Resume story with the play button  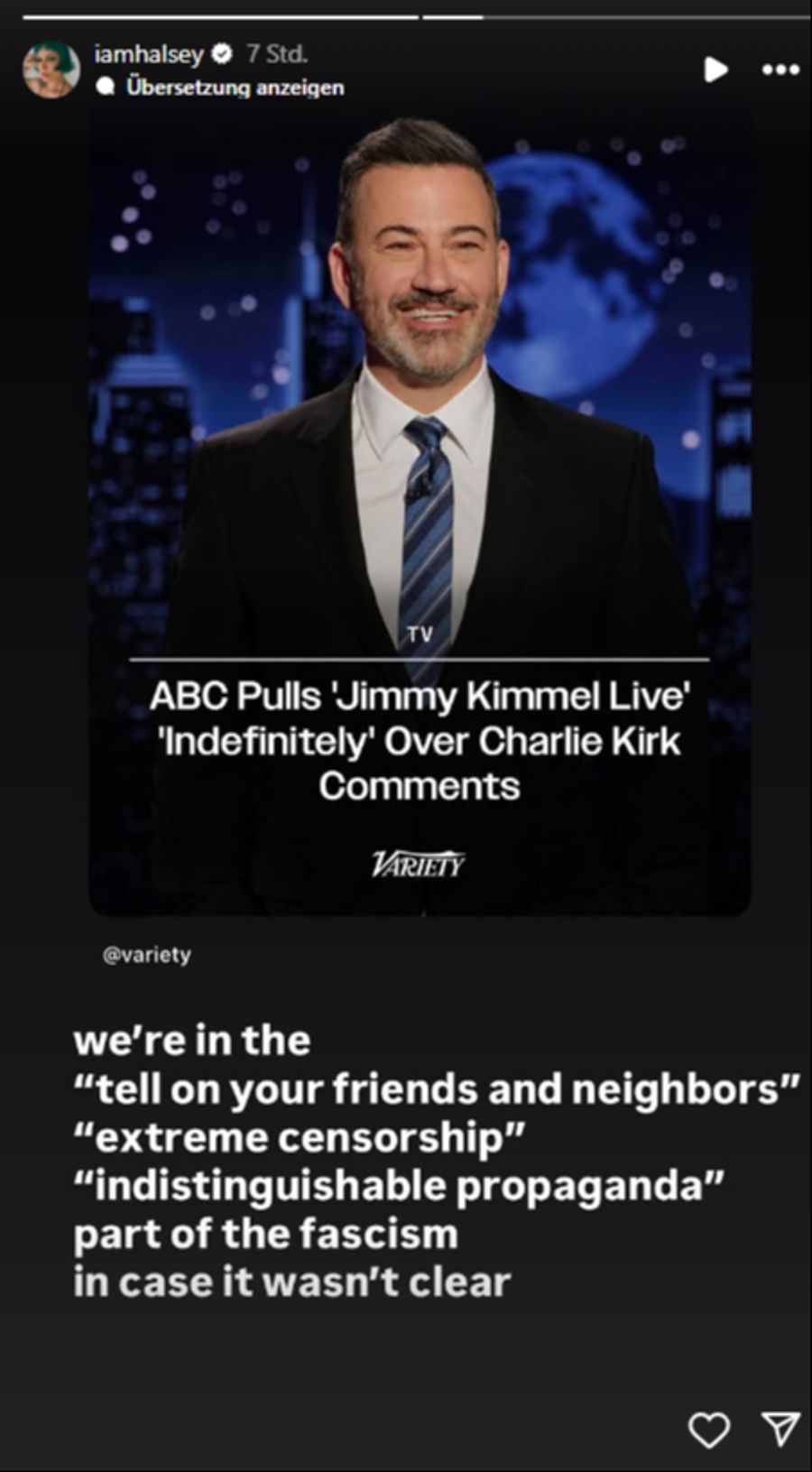[x=715, y=69]
